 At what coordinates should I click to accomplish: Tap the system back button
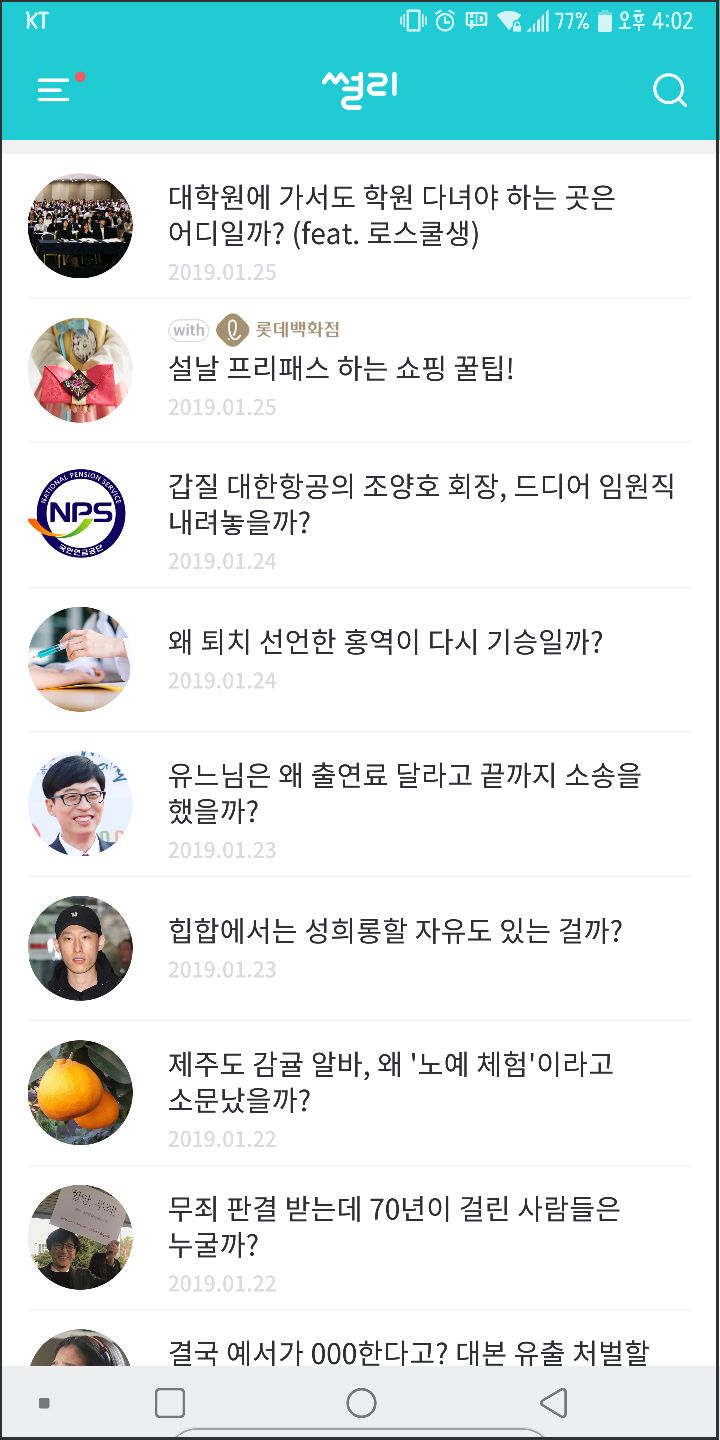pos(553,1403)
